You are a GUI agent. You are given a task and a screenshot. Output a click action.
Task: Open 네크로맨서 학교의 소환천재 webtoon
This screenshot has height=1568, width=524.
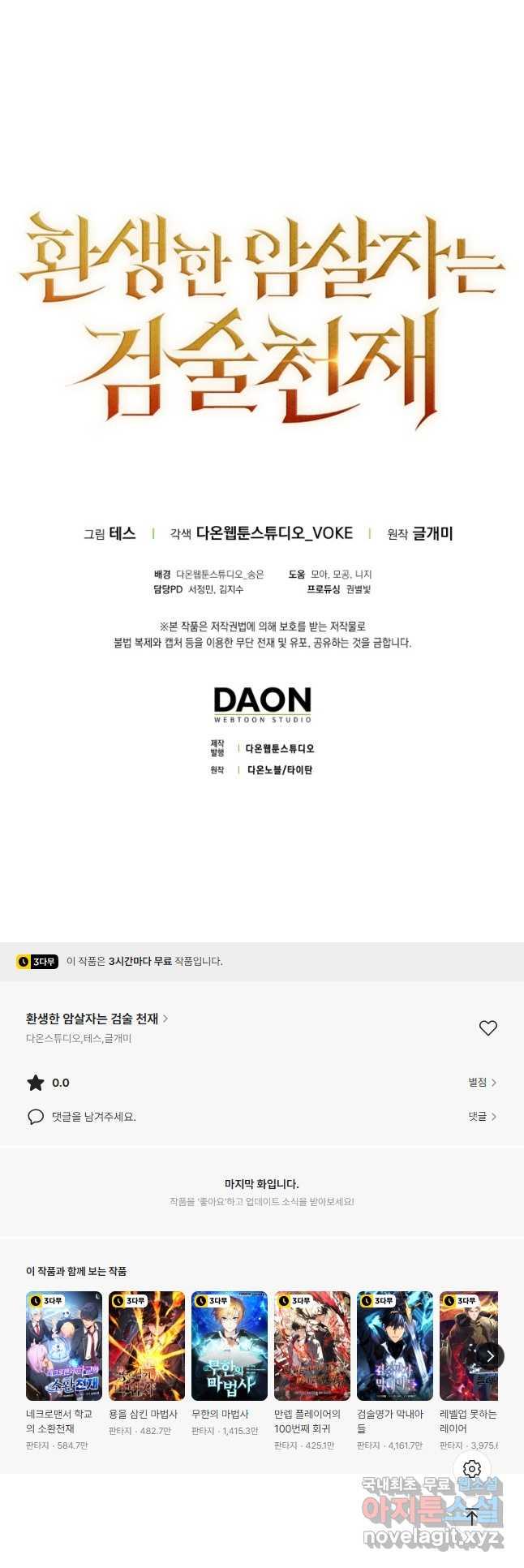64,1346
